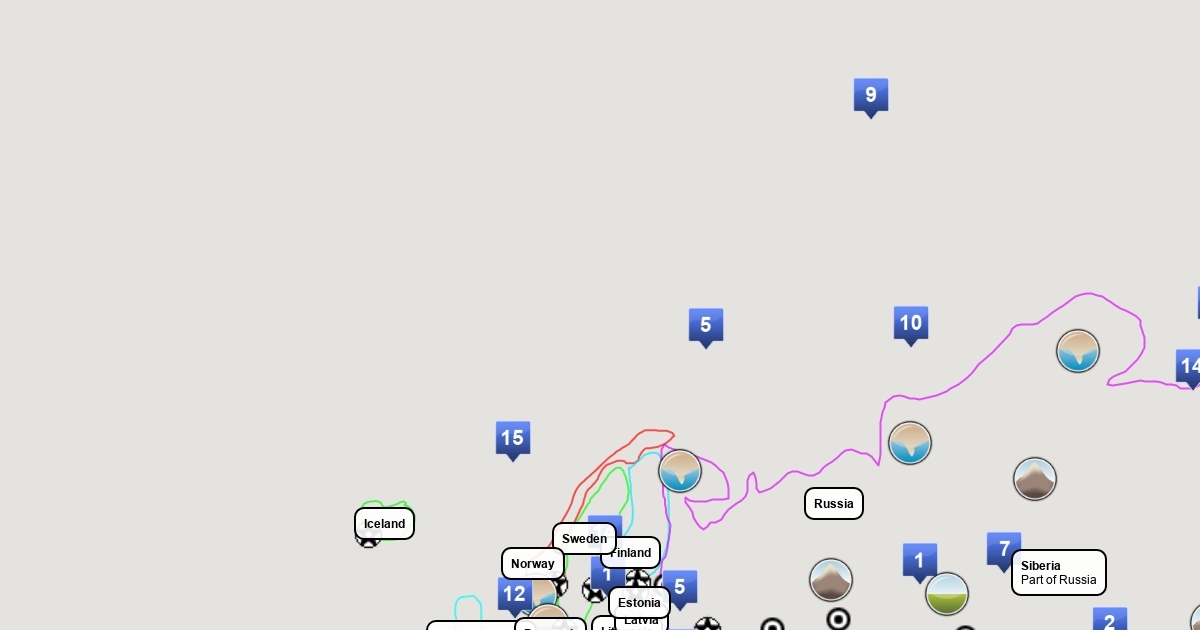
Task: Select the Russia label
Action: (x=833, y=503)
